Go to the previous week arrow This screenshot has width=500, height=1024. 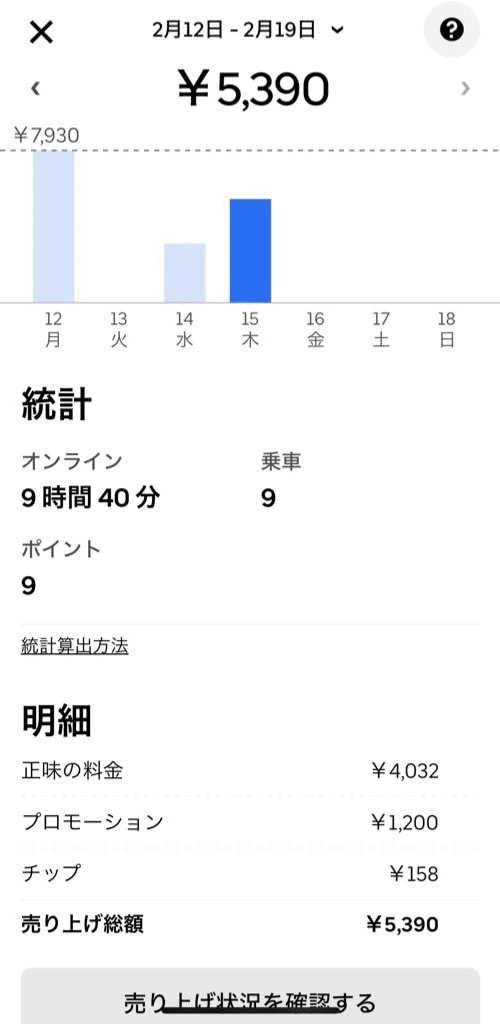click(35, 88)
